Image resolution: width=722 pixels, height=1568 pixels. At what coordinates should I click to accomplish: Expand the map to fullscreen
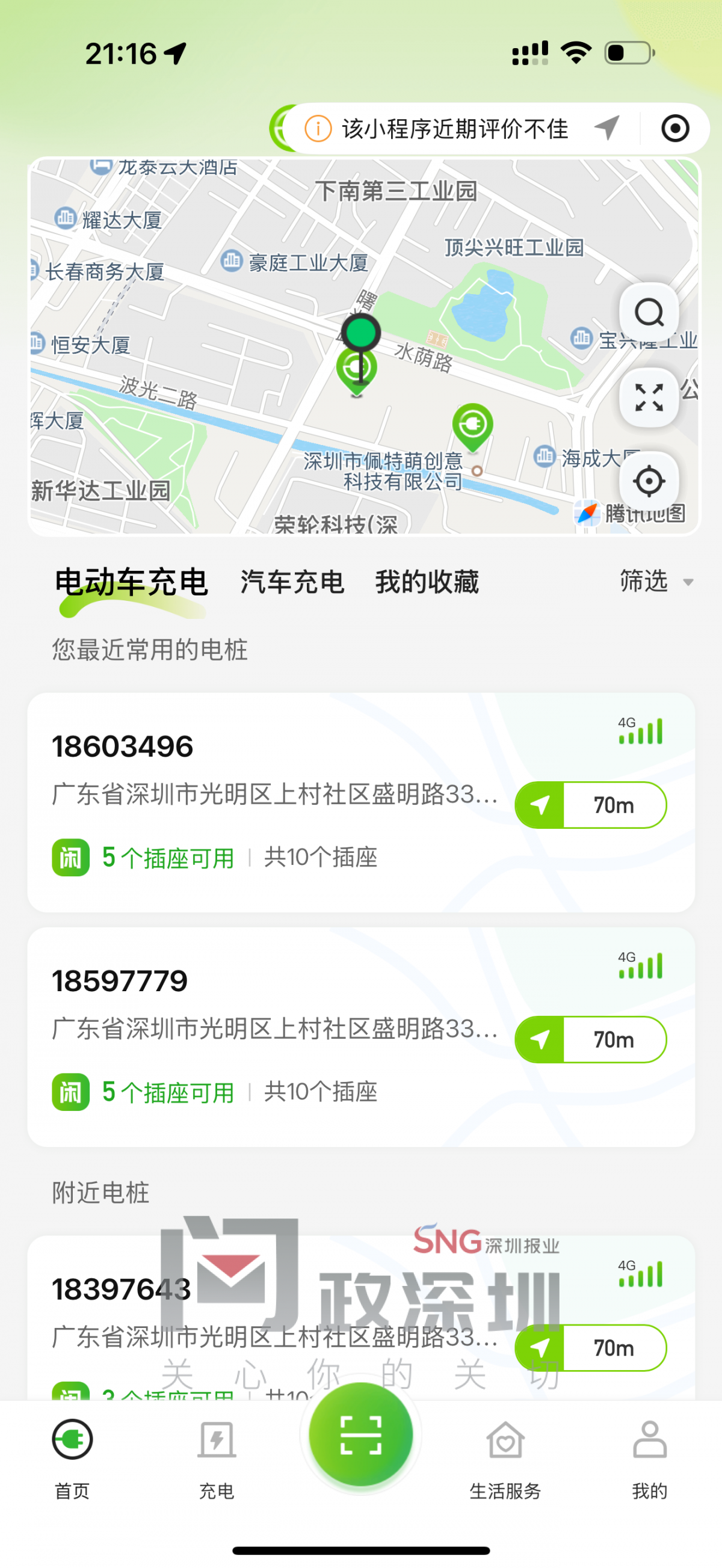(649, 398)
